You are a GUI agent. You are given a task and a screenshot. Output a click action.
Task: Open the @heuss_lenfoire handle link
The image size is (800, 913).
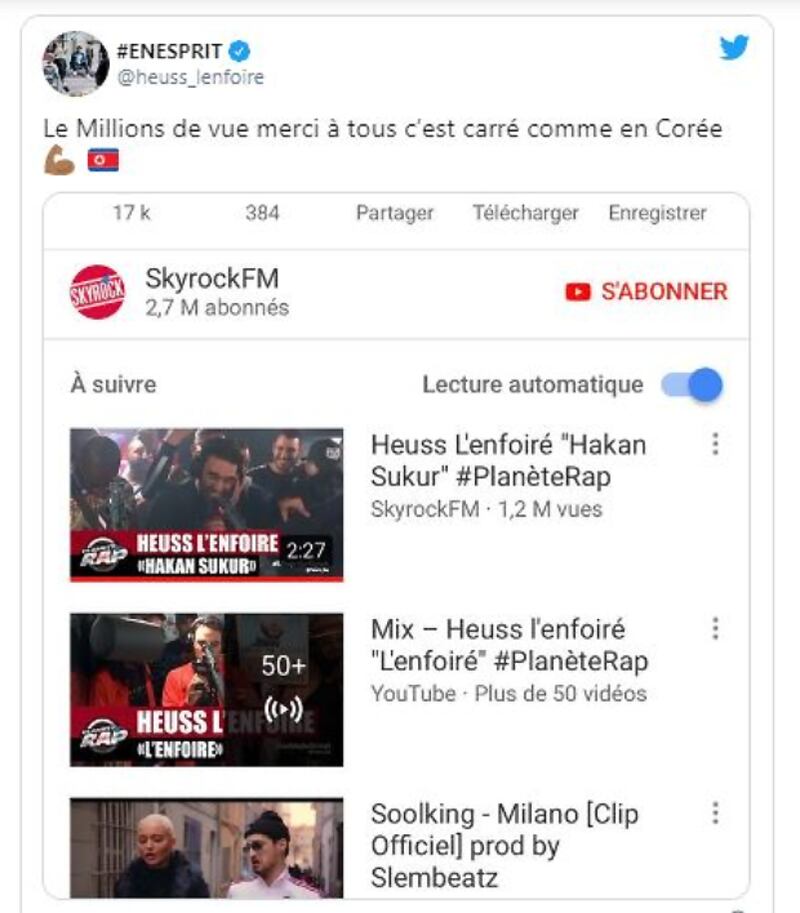pyautogui.click(x=191, y=77)
